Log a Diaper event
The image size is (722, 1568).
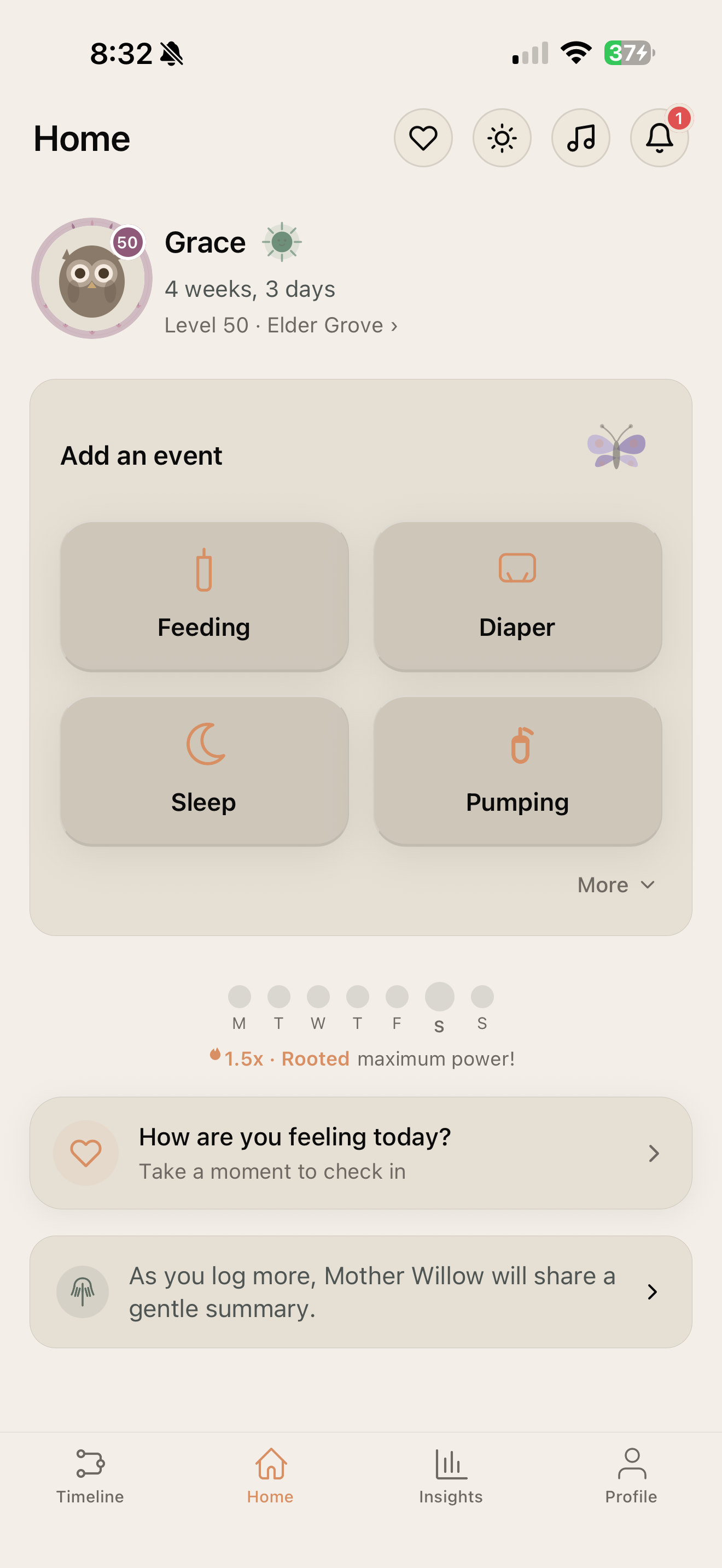[517, 596]
